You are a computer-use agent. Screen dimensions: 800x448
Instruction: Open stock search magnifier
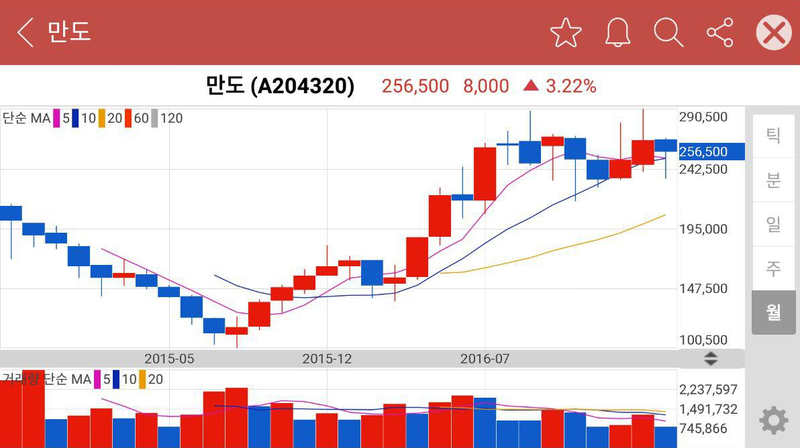[x=668, y=33]
